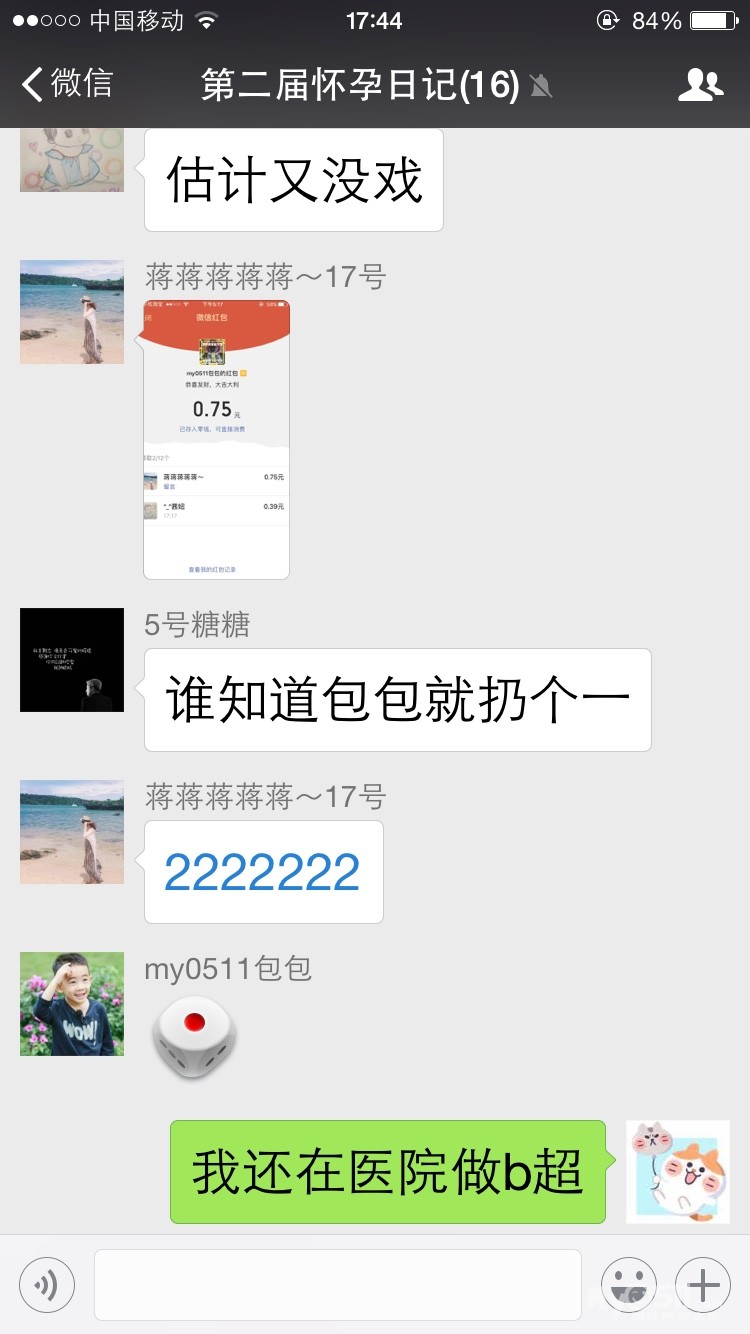
Task: Tap the dice sticker from my0511包包
Action: 194,1036
